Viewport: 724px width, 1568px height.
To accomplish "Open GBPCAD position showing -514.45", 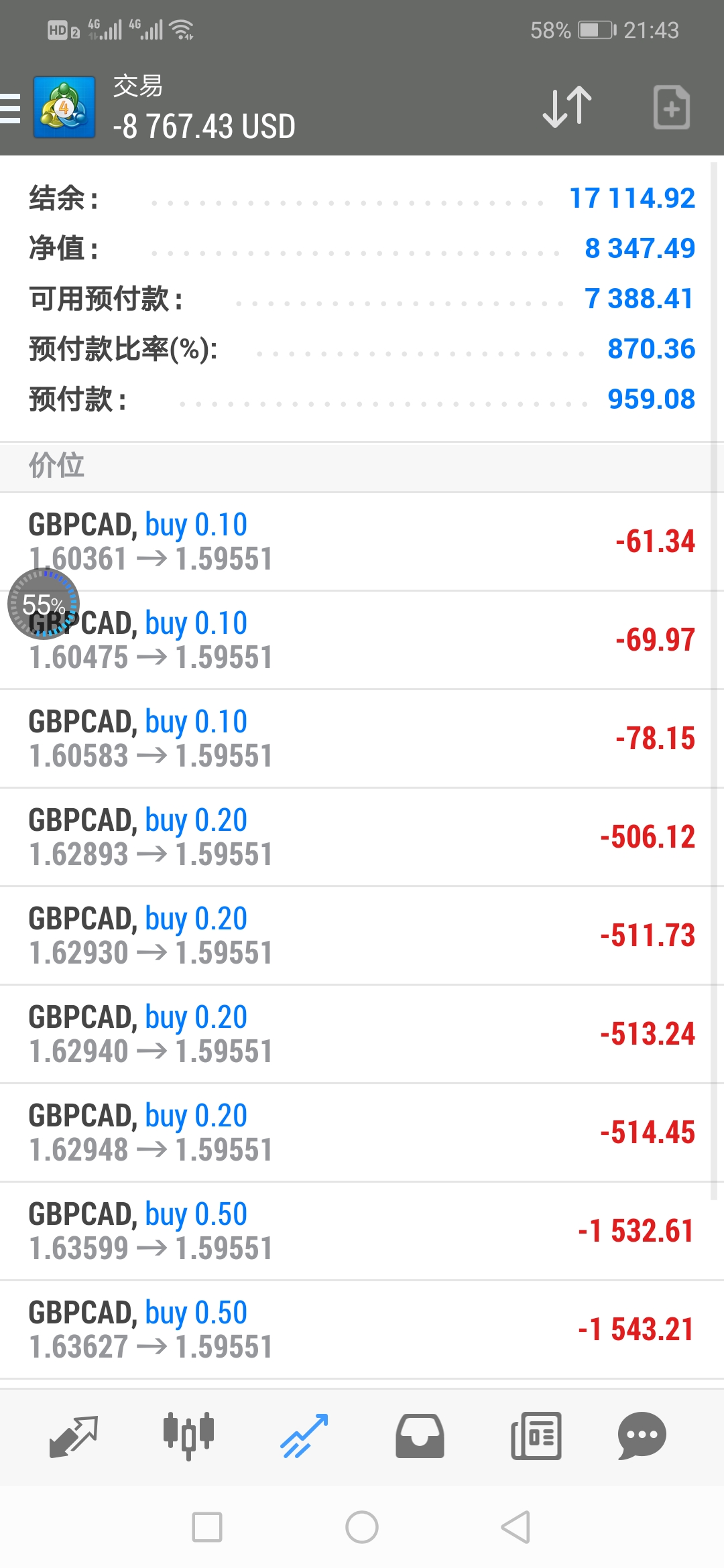I will point(362,1132).
